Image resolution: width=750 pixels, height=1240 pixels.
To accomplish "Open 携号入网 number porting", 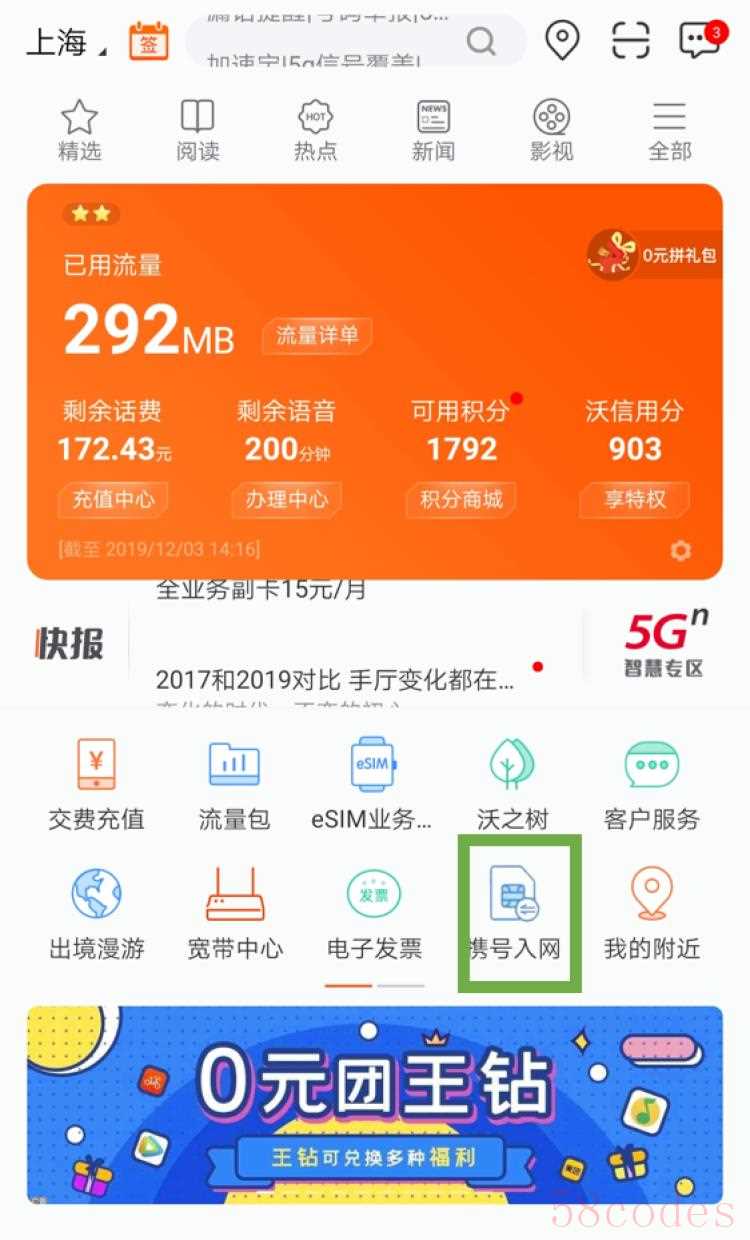I will coord(516,915).
